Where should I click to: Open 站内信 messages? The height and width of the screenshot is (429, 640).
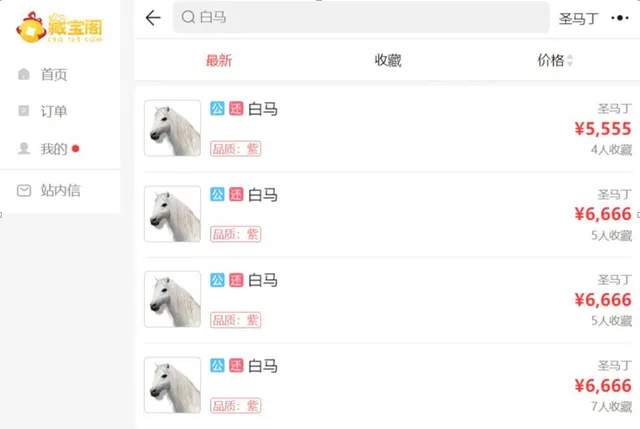point(60,190)
